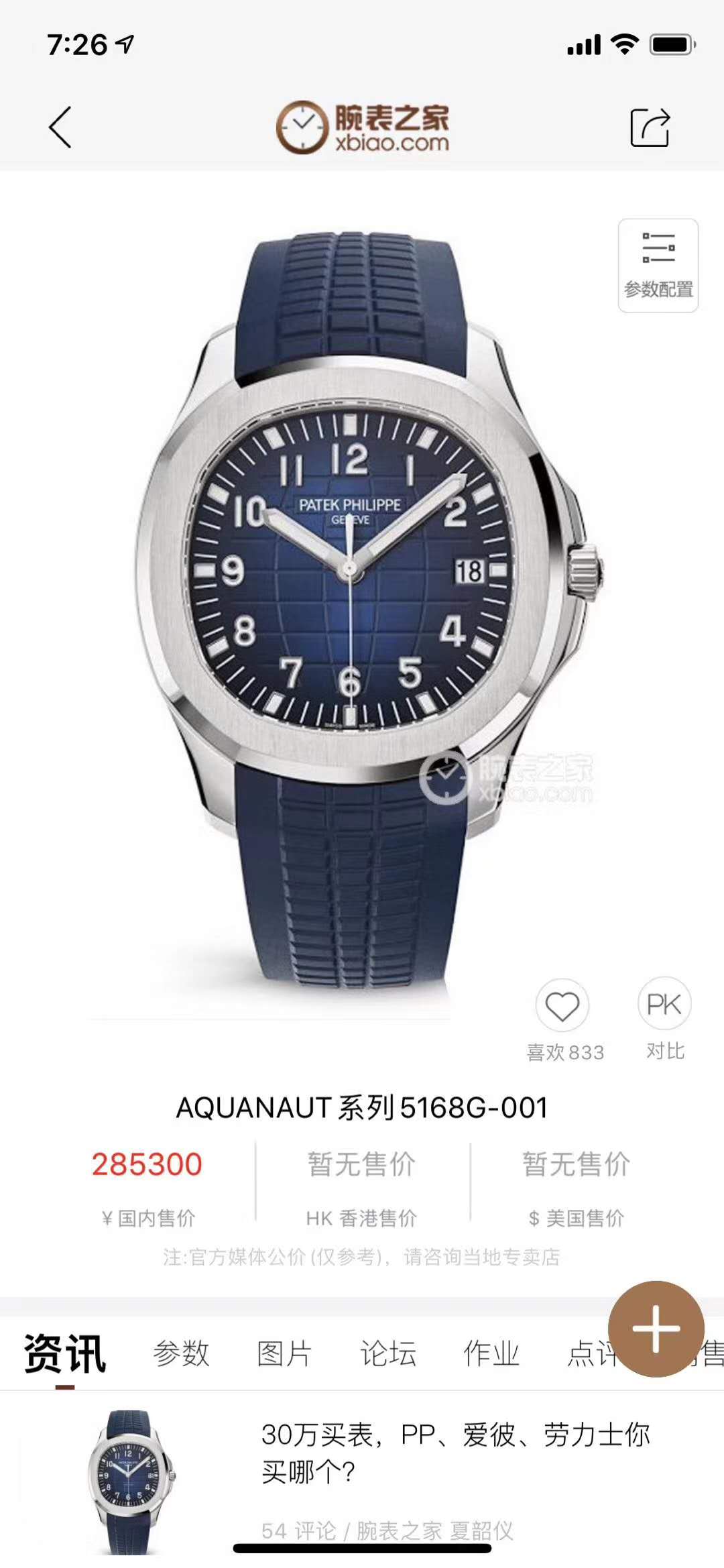Share this watch page
The height and width of the screenshot is (1568, 724).
(x=650, y=127)
